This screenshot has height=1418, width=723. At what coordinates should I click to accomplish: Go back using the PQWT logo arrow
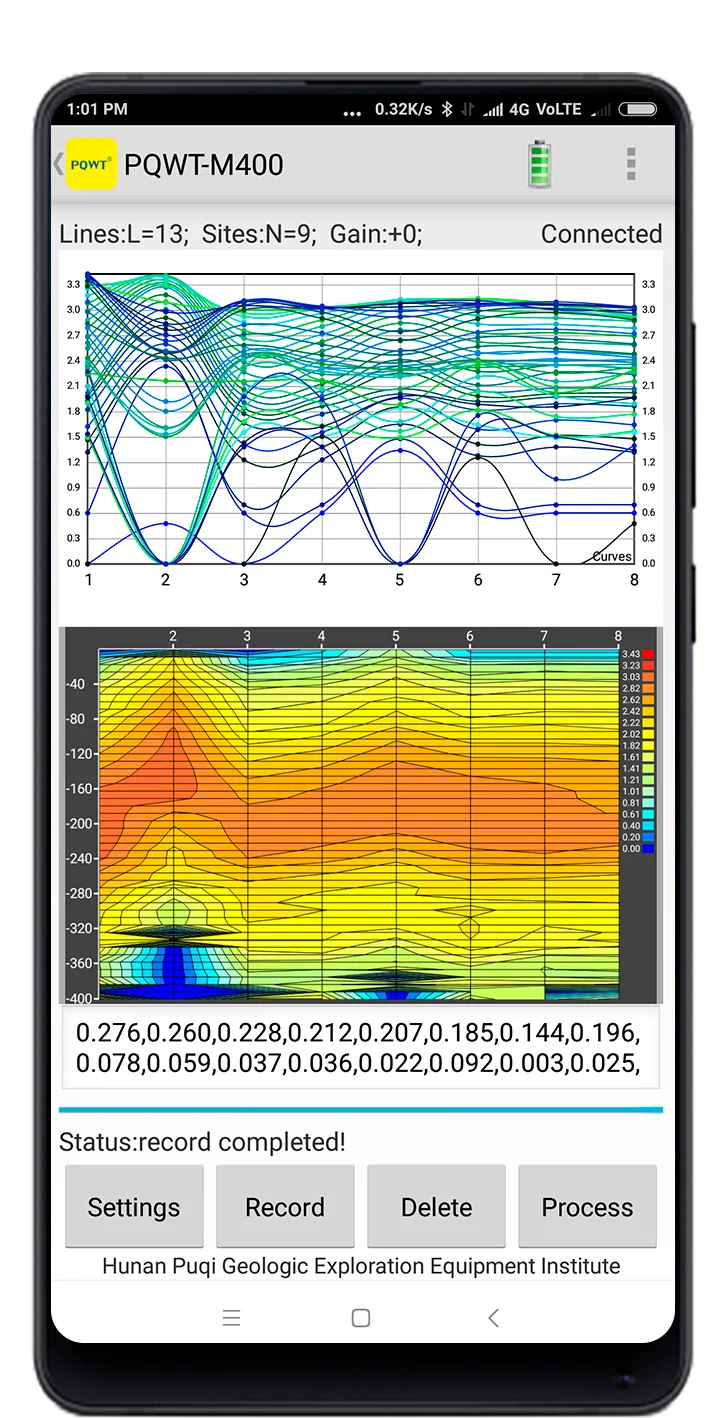[84, 164]
